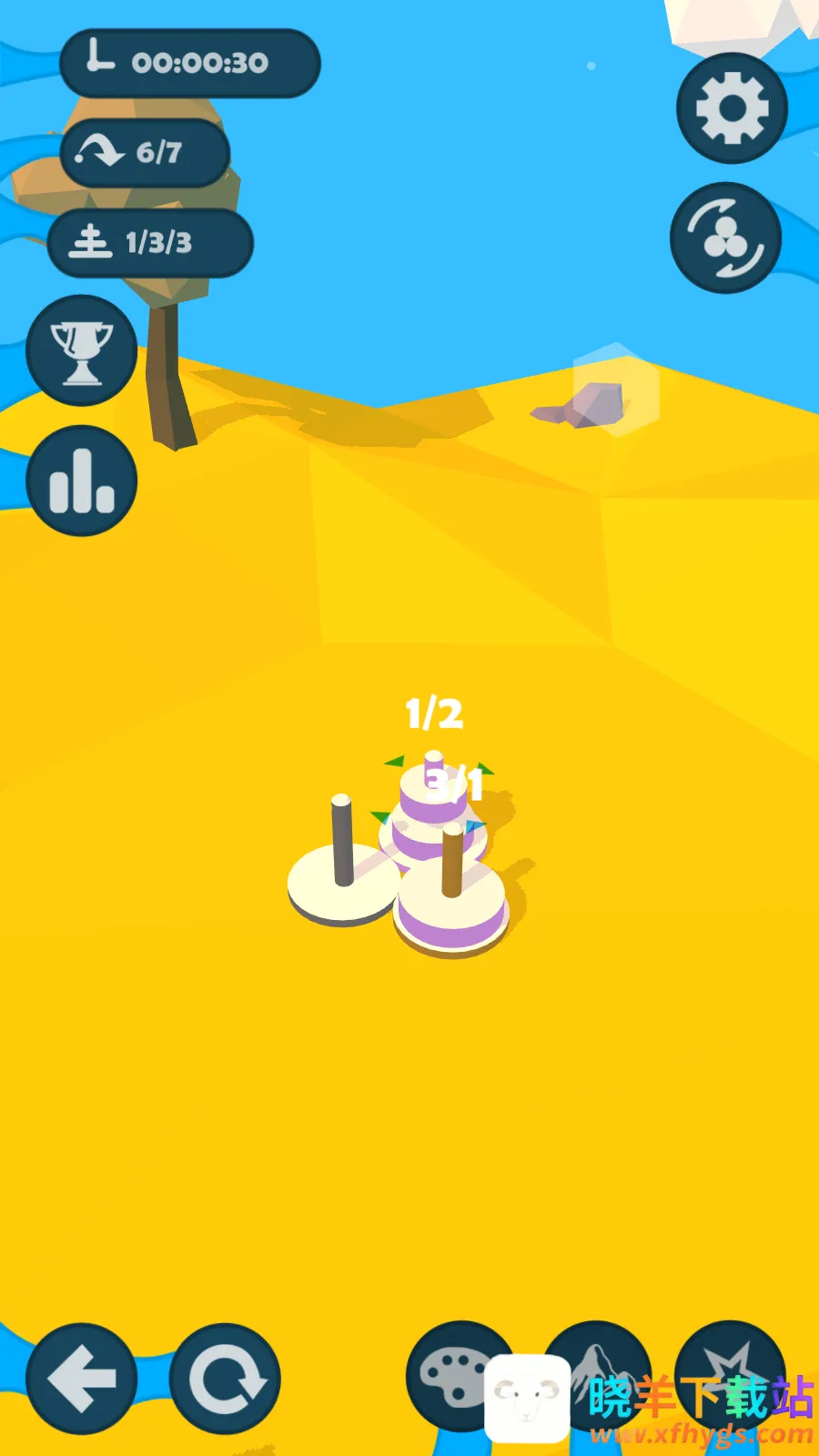
Task: Tap the rotate camera view button
Action: click(725, 238)
